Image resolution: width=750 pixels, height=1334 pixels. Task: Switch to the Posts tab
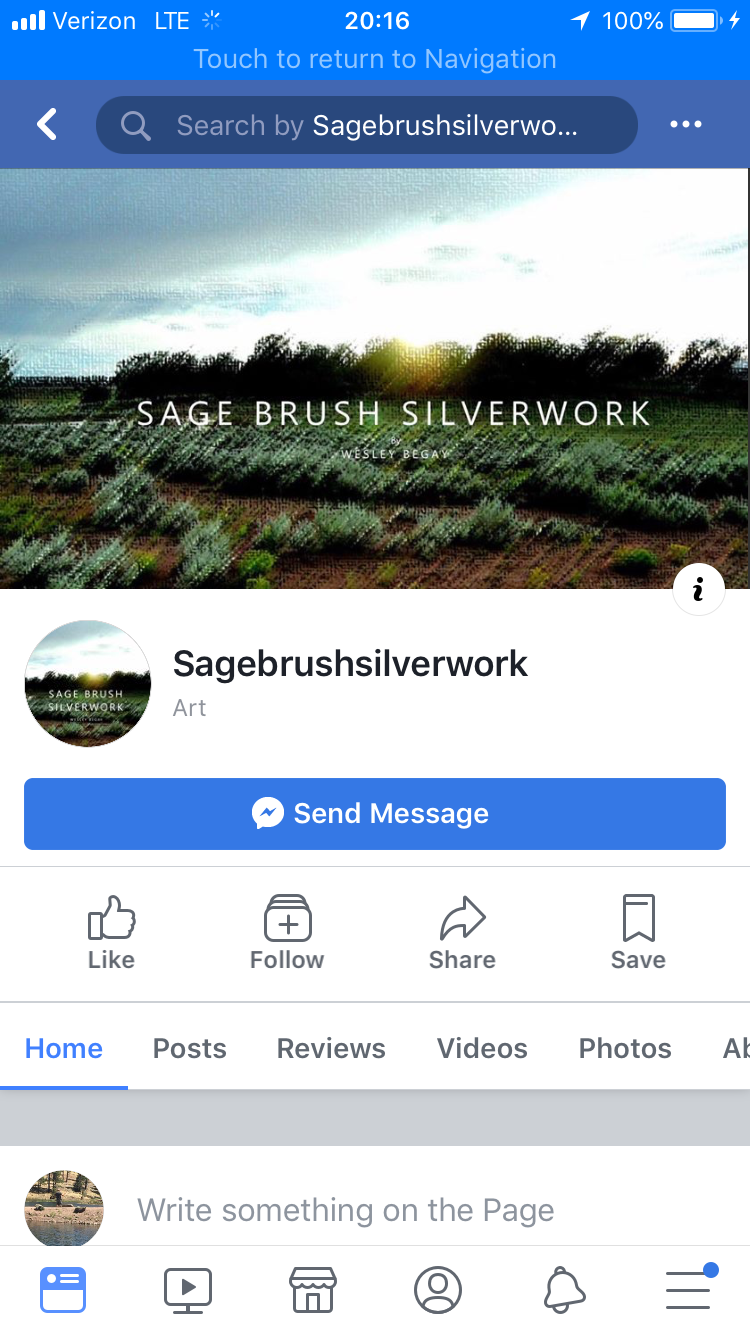click(190, 1048)
